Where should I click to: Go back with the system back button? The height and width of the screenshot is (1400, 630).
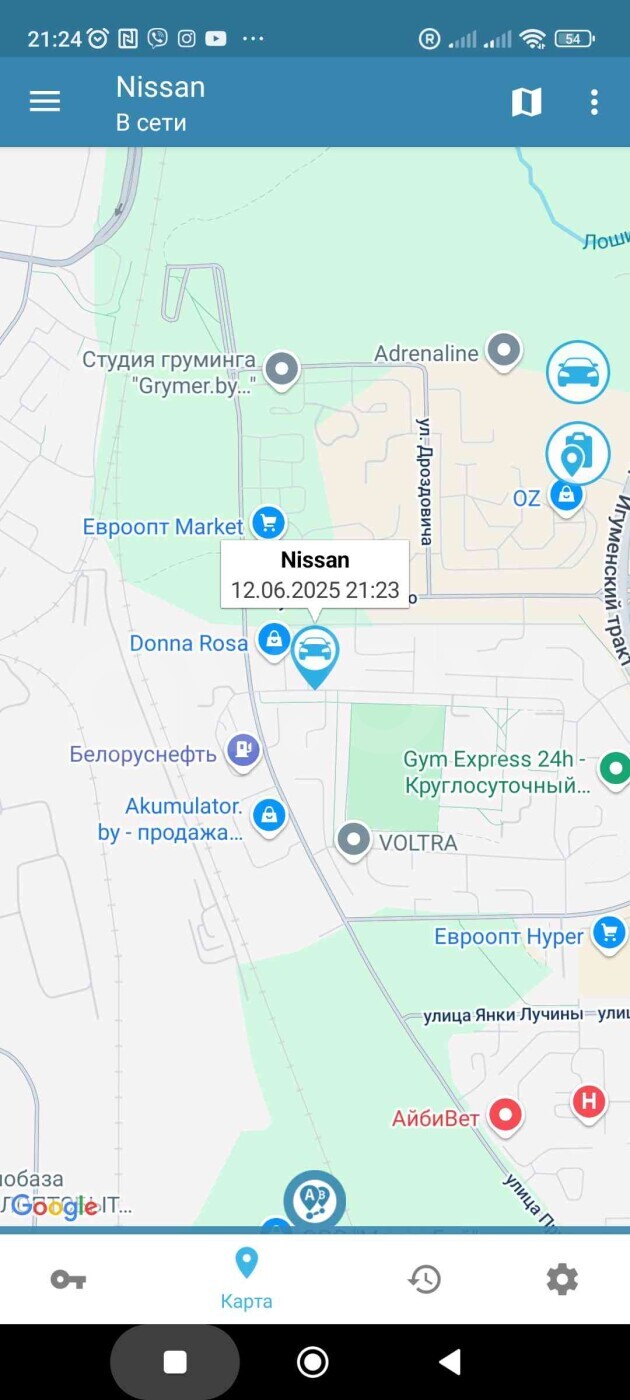tap(450, 1361)
